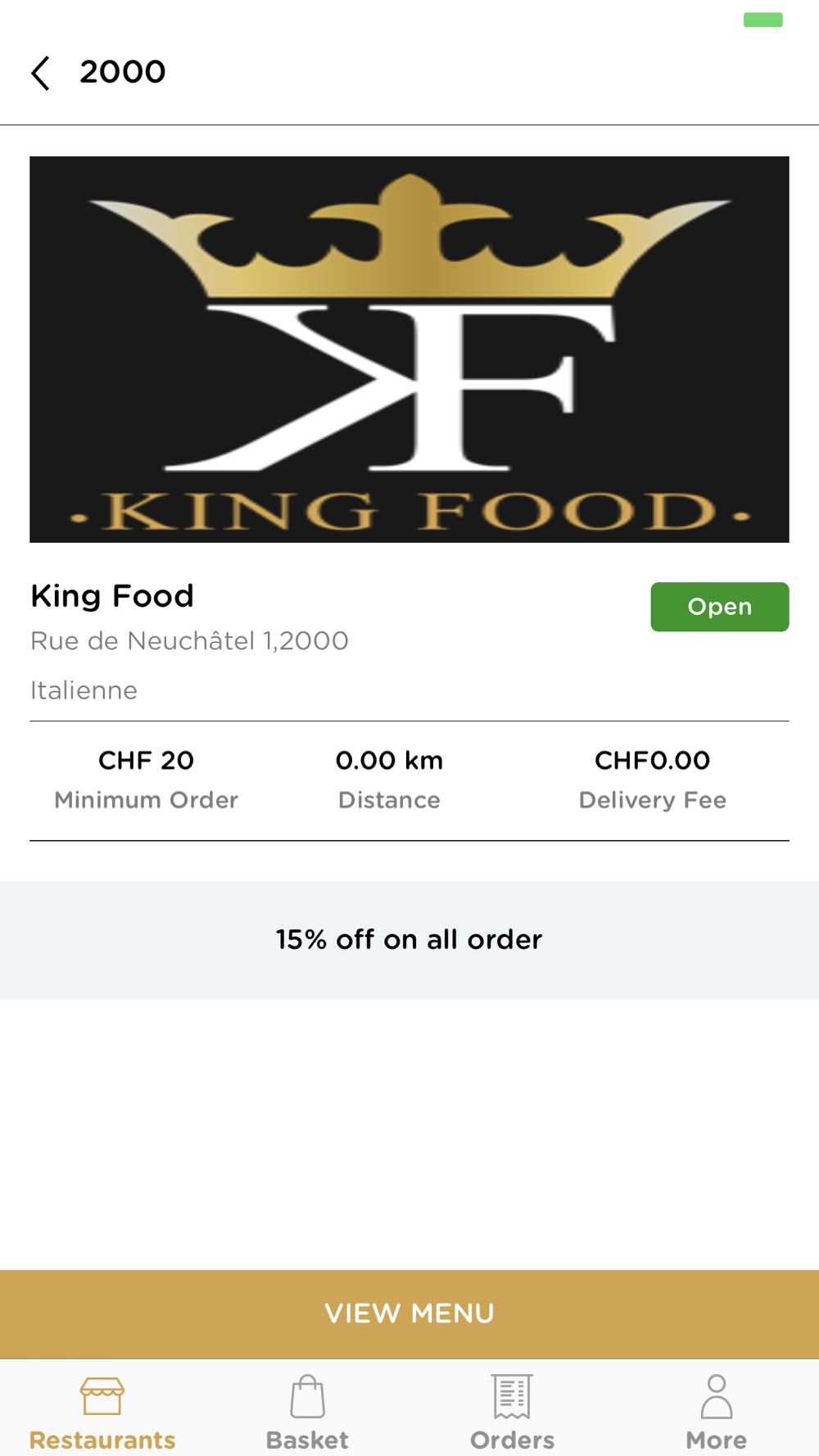Go back using the arrow icon
Image resolution: width=819 pixels, height=1456 pixels.
pyautogui.click(x=40, y=73)
